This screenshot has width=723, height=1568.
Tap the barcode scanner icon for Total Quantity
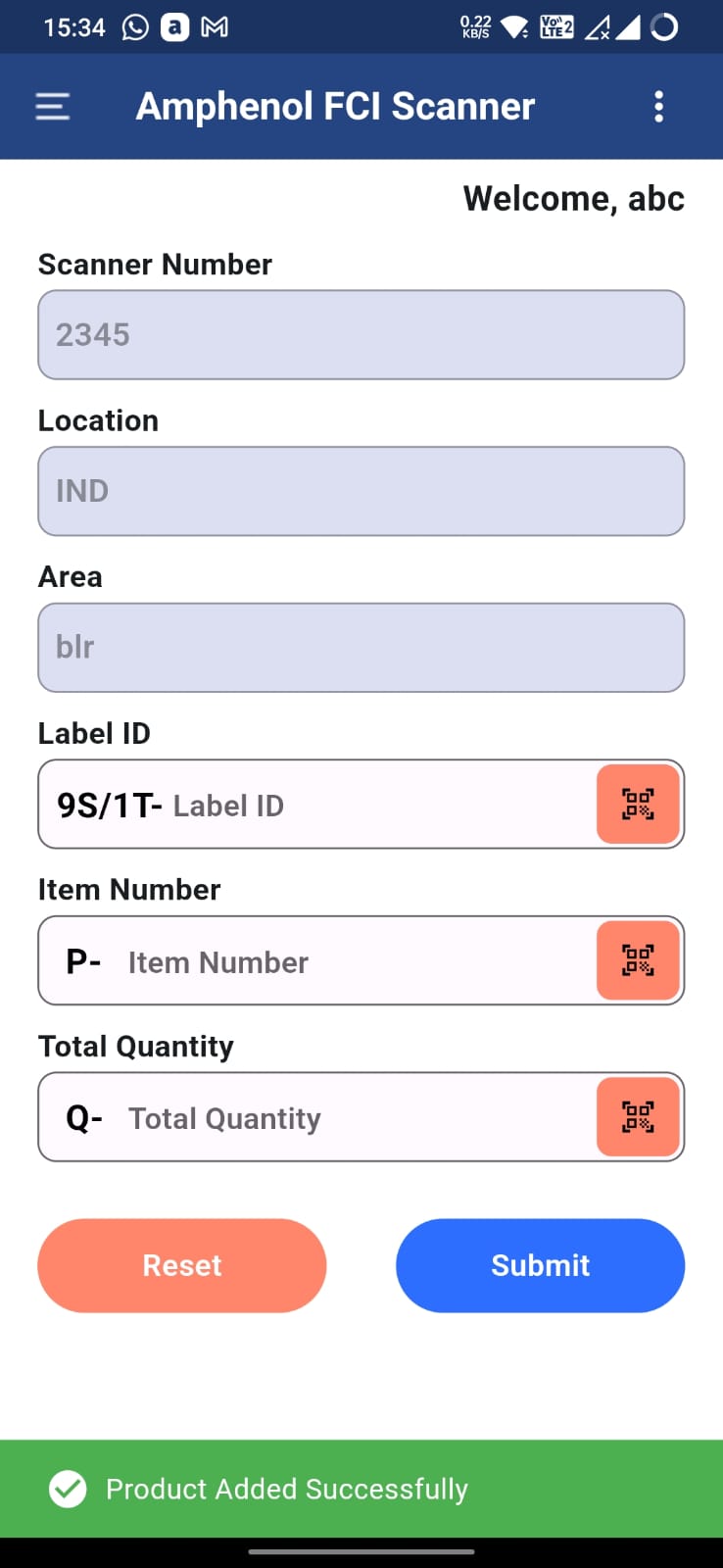638,1116
